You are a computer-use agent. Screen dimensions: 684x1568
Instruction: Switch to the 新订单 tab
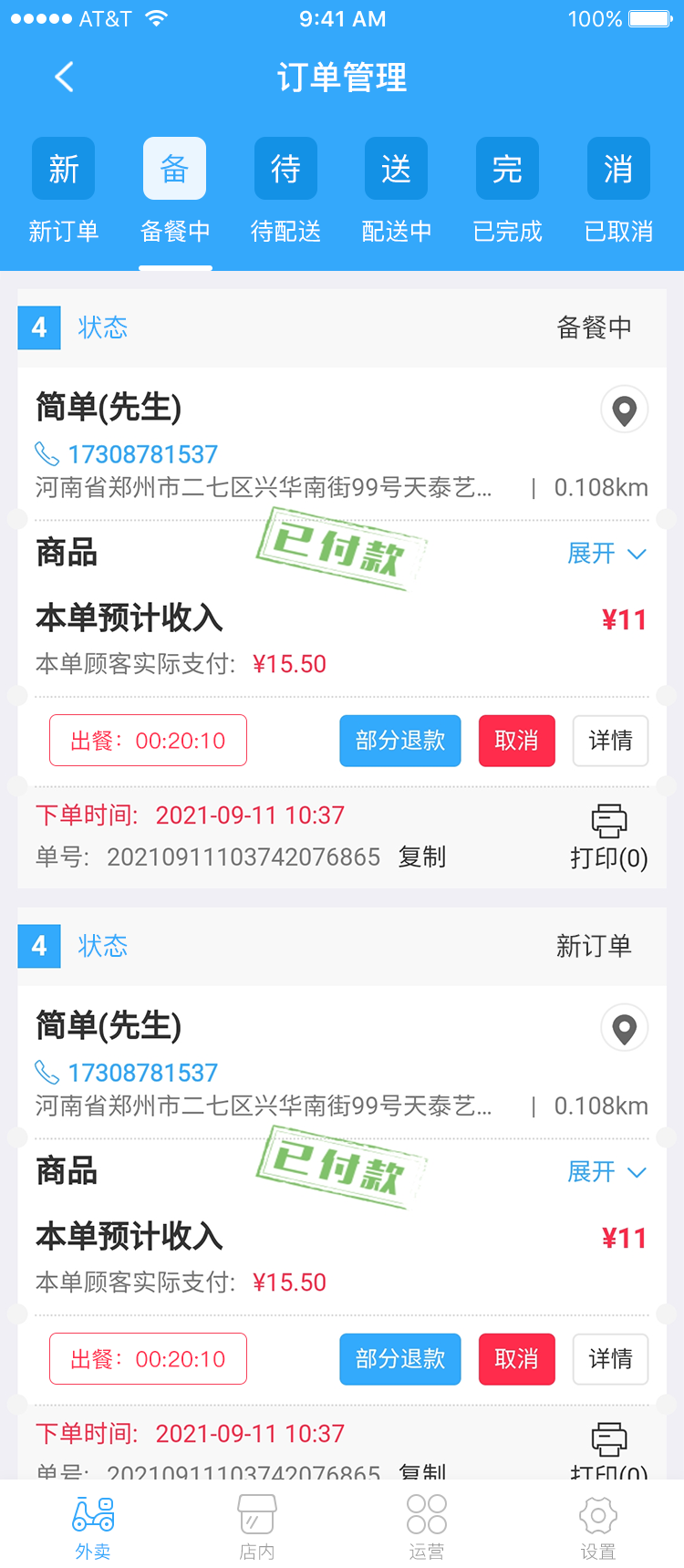click(64, 192)
